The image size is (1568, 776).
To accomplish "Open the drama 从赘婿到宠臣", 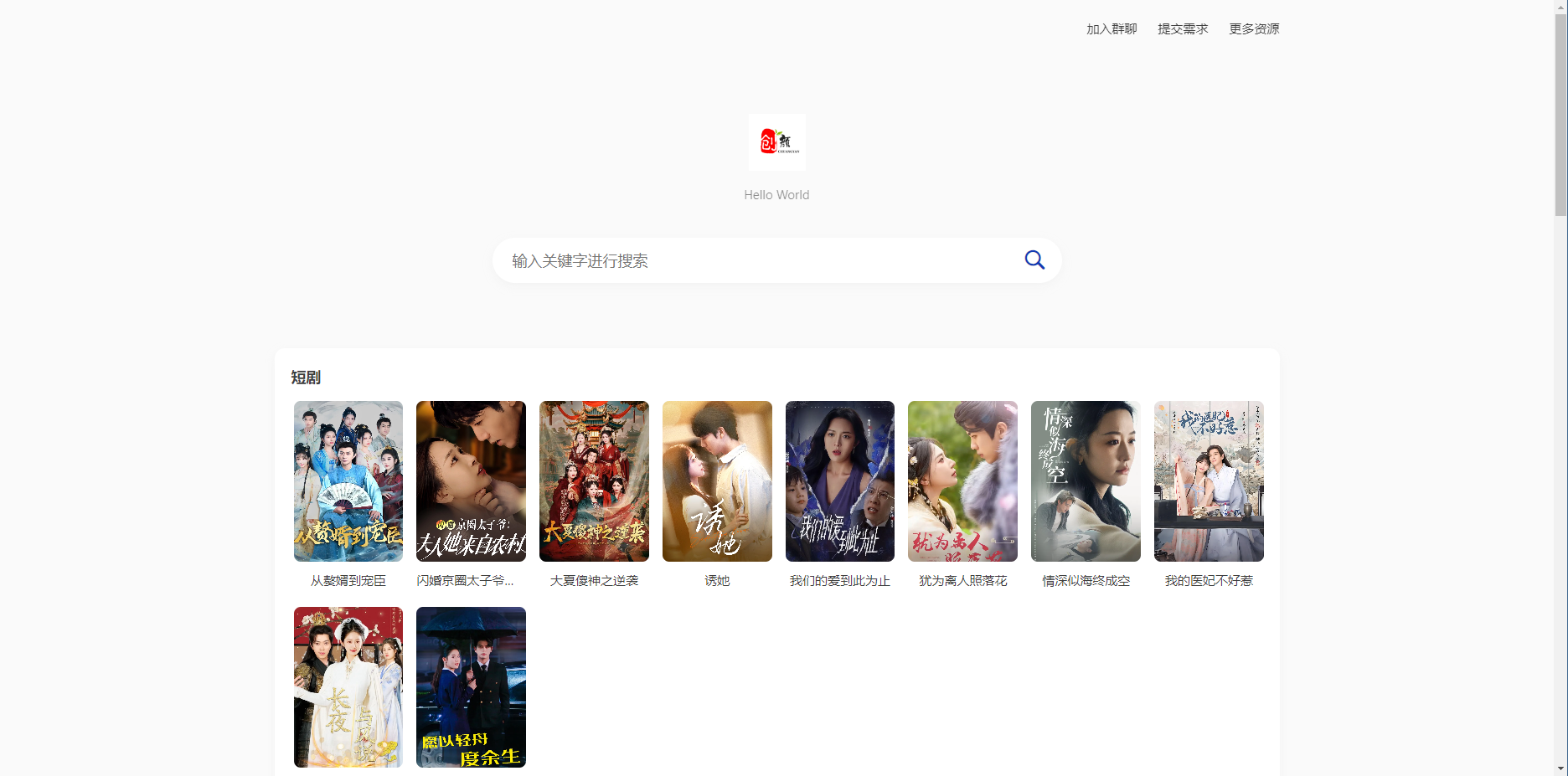I will pyautogui.click(x=348, y=481).
